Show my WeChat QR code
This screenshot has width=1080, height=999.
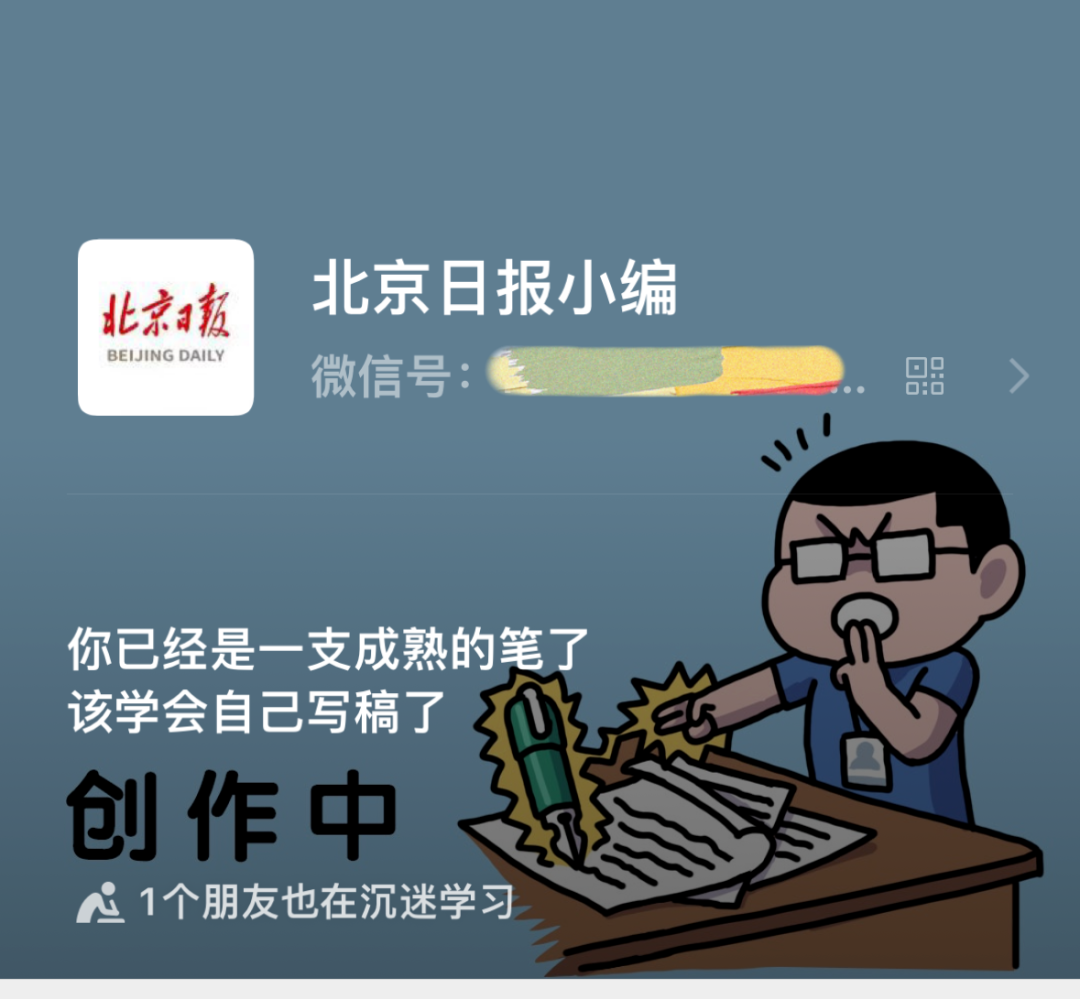[925, 376]
